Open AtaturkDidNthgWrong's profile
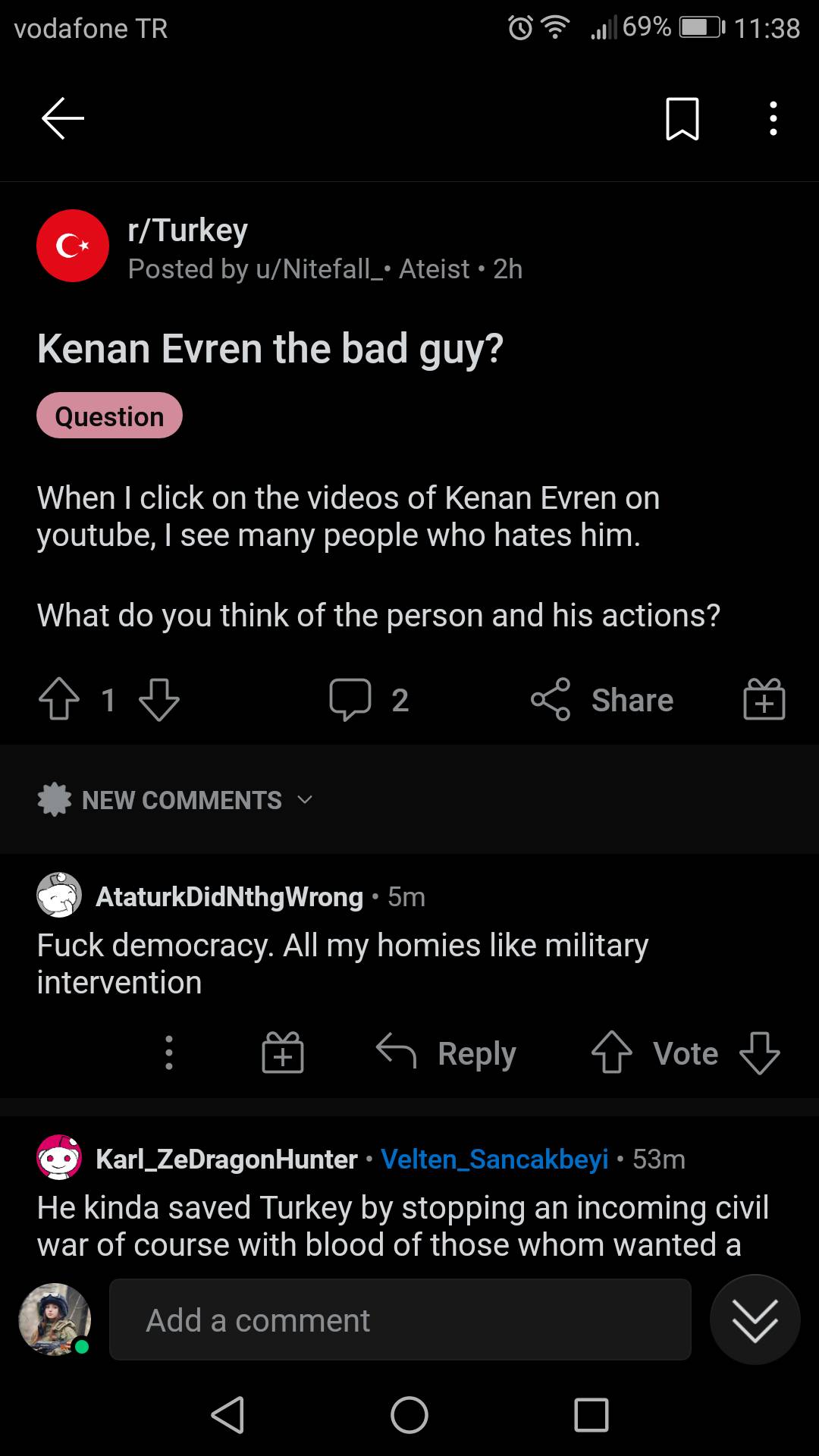 [x=229, y=896]
